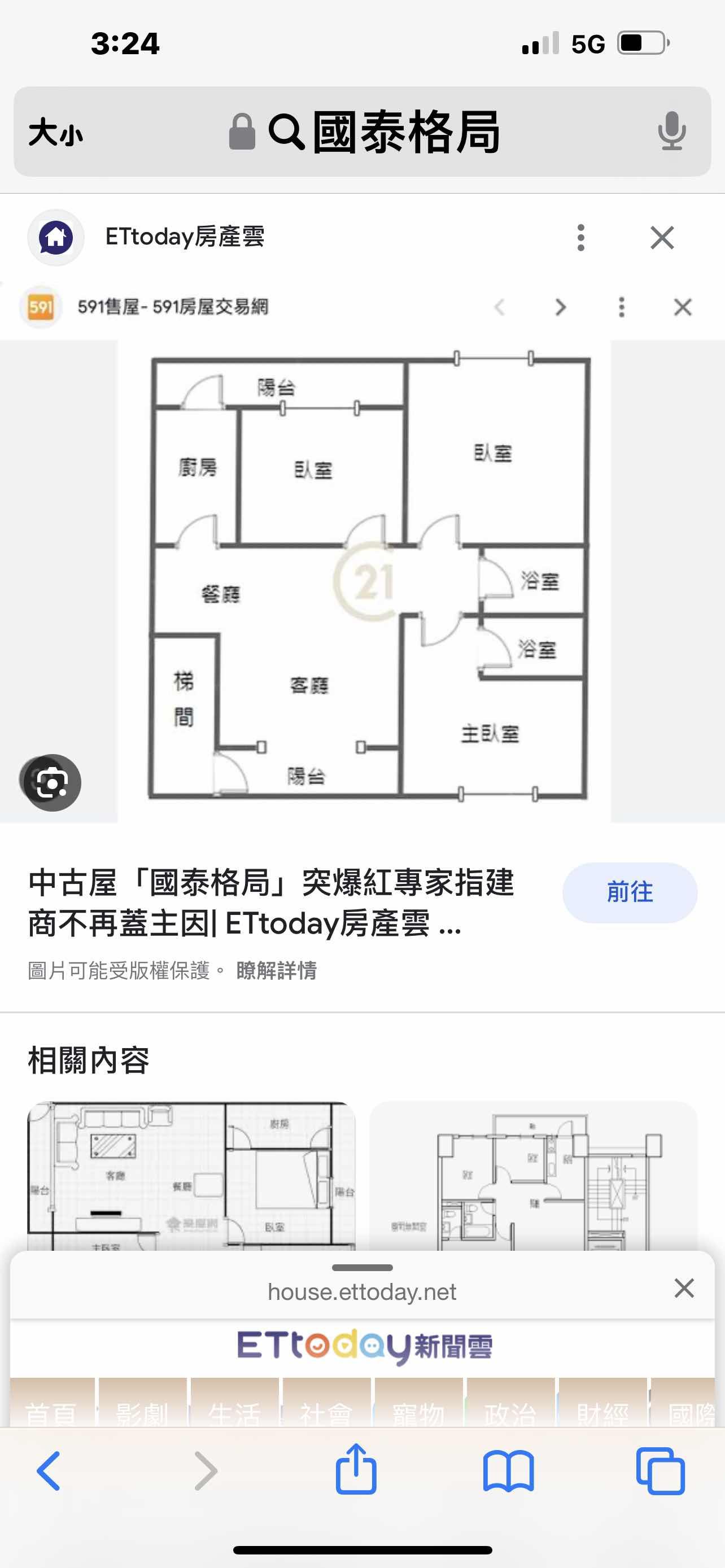Share this page

356,1470
